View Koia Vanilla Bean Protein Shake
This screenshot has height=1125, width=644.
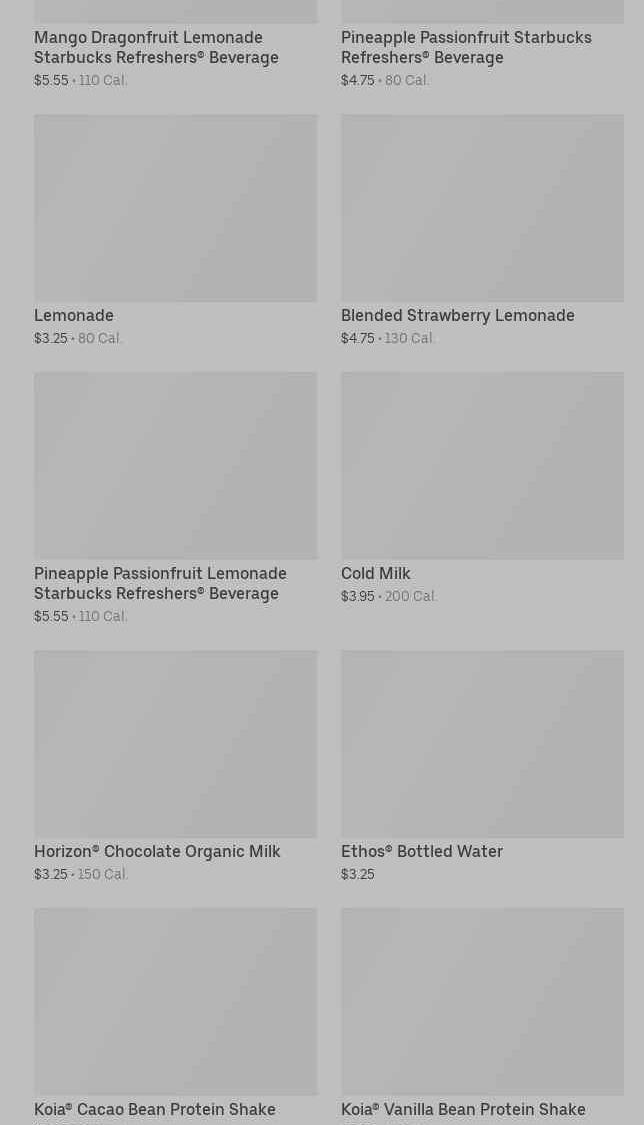tap(482, 1016)
